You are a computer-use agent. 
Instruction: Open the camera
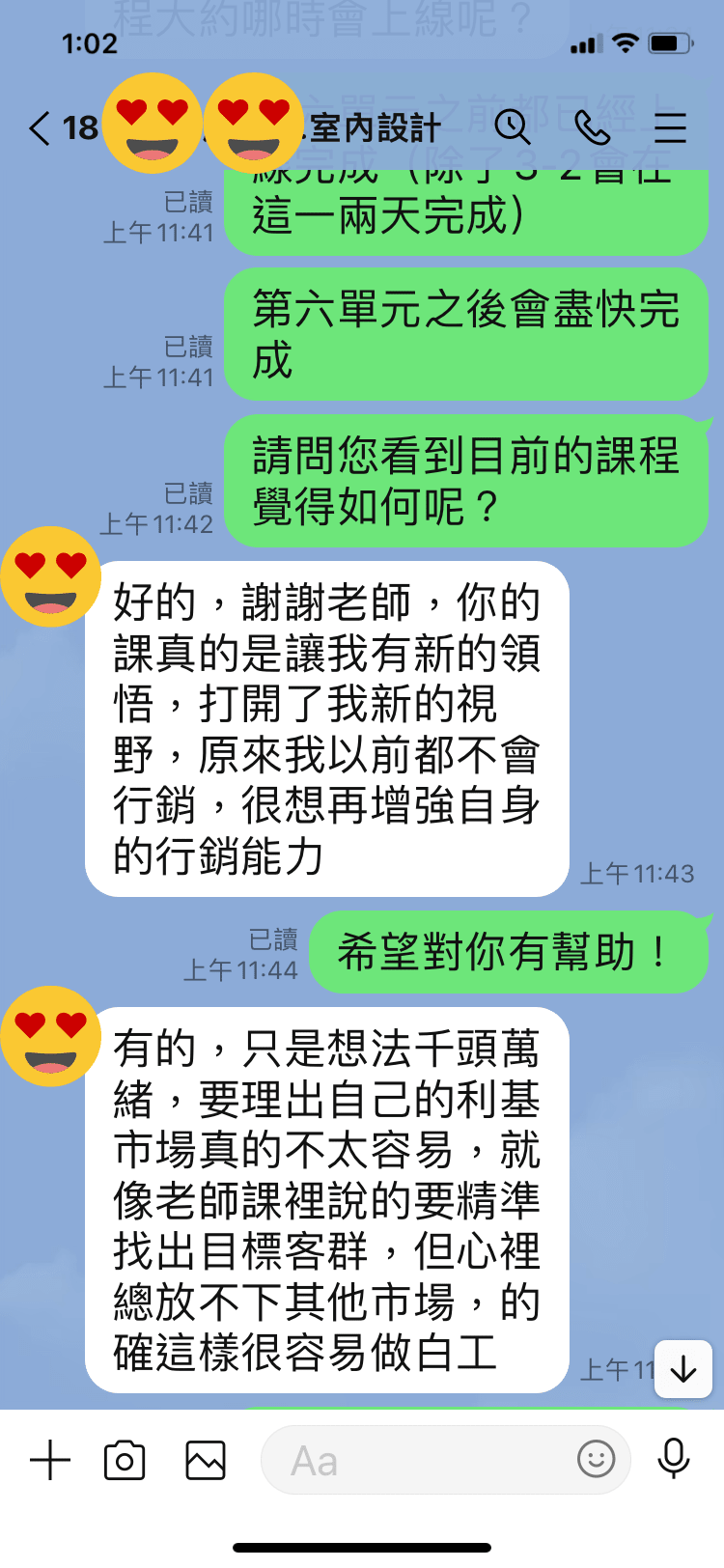coord(125,1460)
